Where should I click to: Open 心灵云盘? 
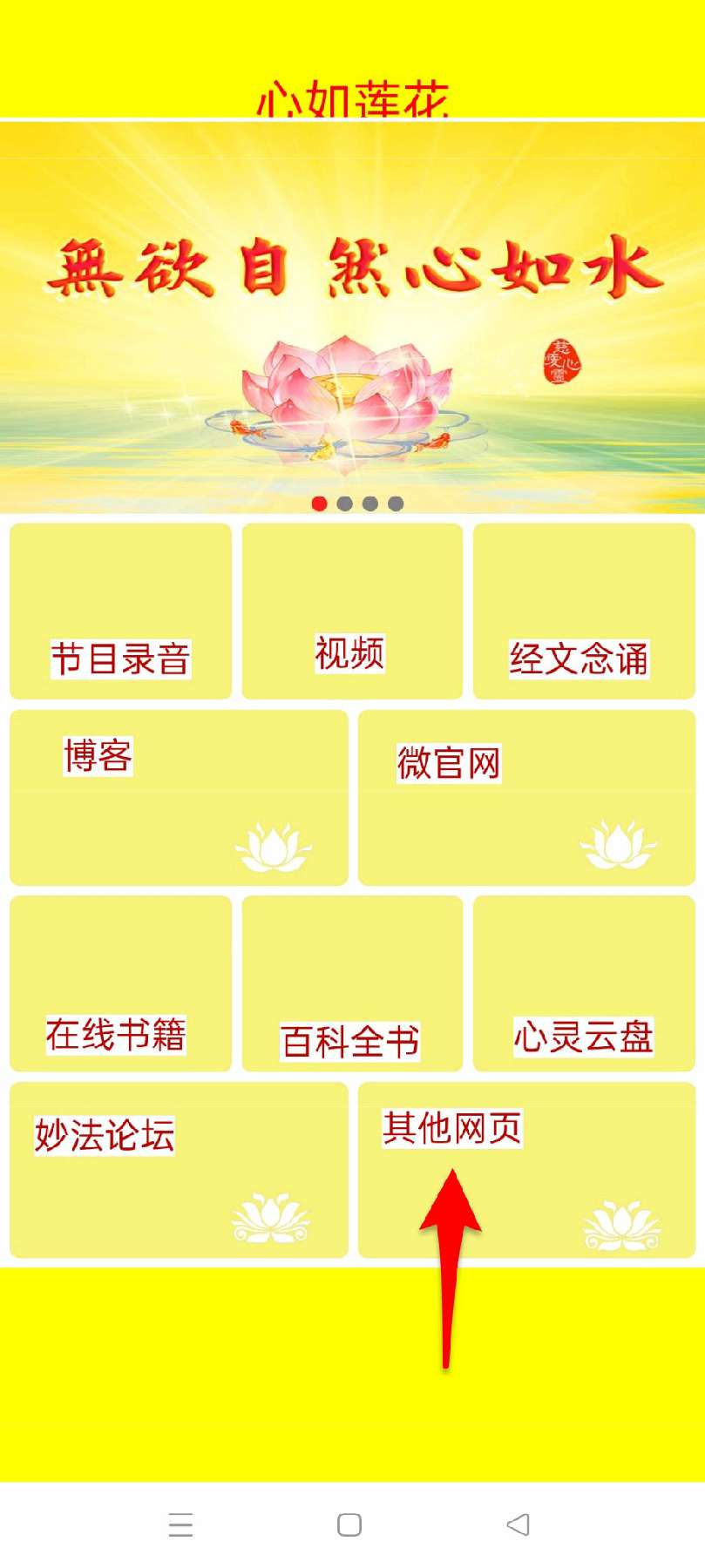(584, 984)
